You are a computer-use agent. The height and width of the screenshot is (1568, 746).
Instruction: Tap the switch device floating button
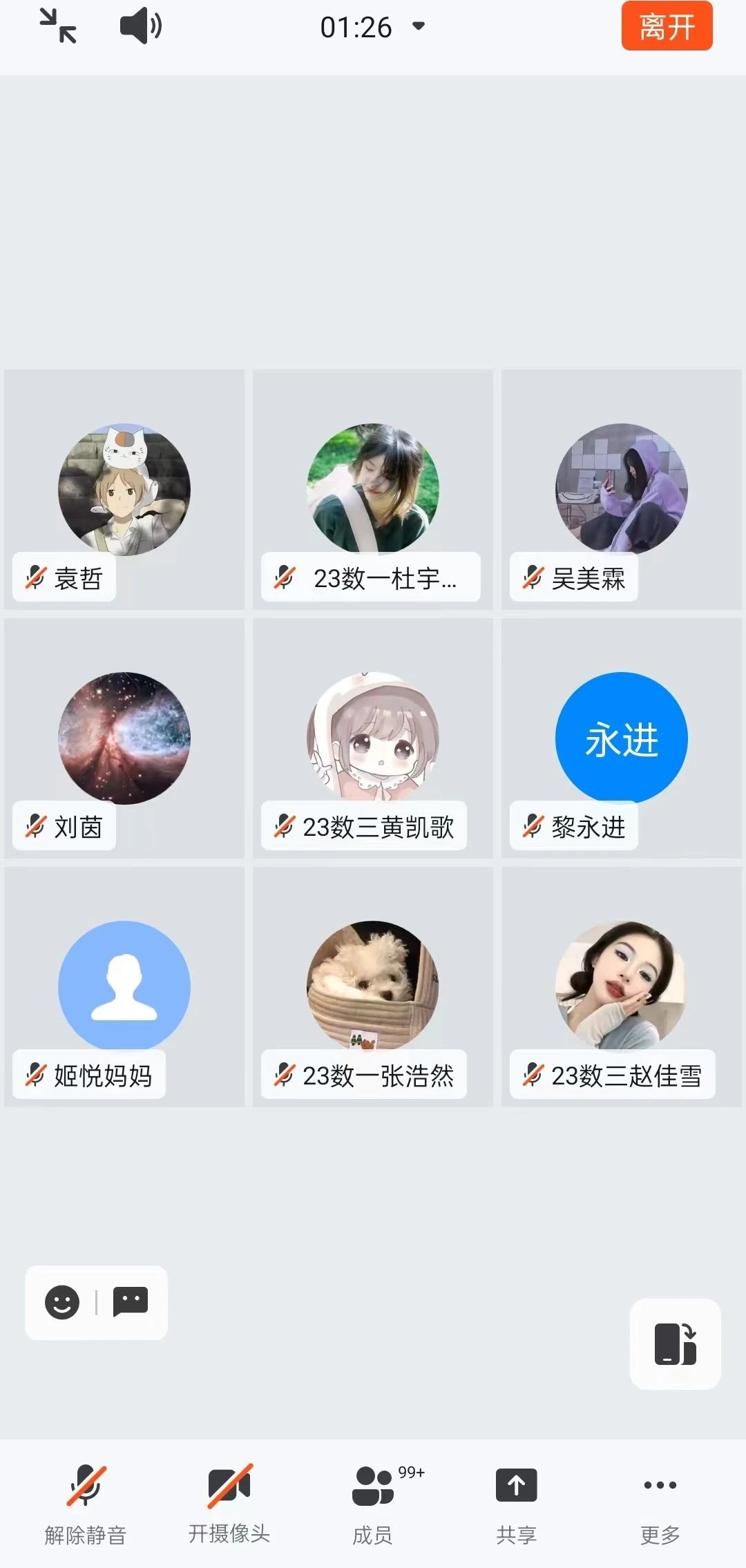coord(675,1344)
